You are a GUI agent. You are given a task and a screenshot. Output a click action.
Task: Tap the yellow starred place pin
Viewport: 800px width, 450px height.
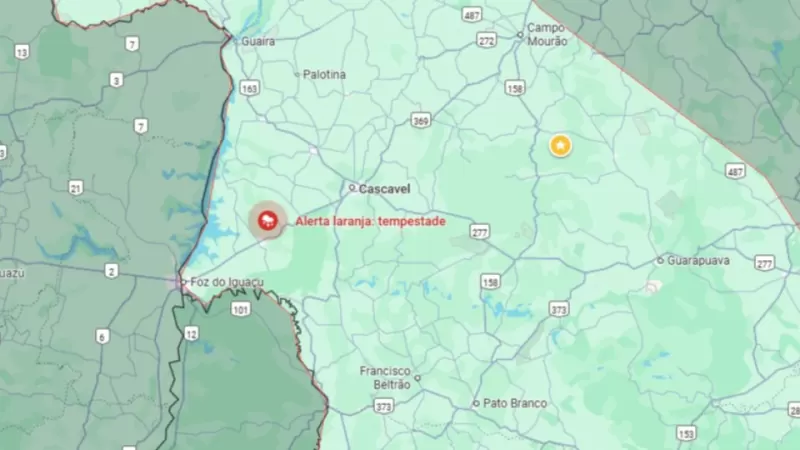[561, 146]
